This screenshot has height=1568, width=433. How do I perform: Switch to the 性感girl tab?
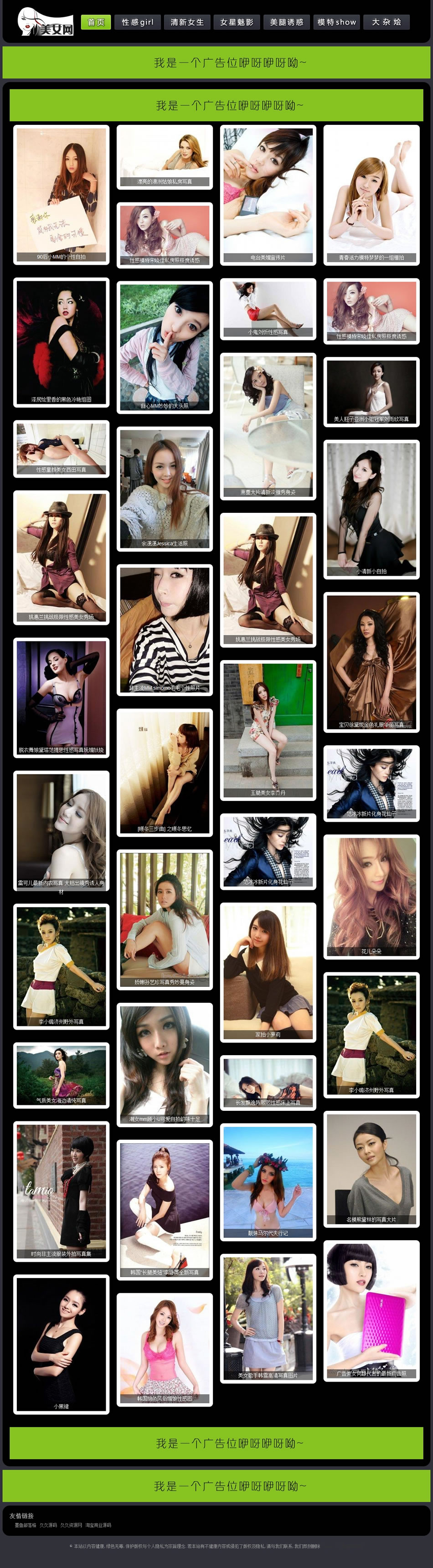click(138, 22)
